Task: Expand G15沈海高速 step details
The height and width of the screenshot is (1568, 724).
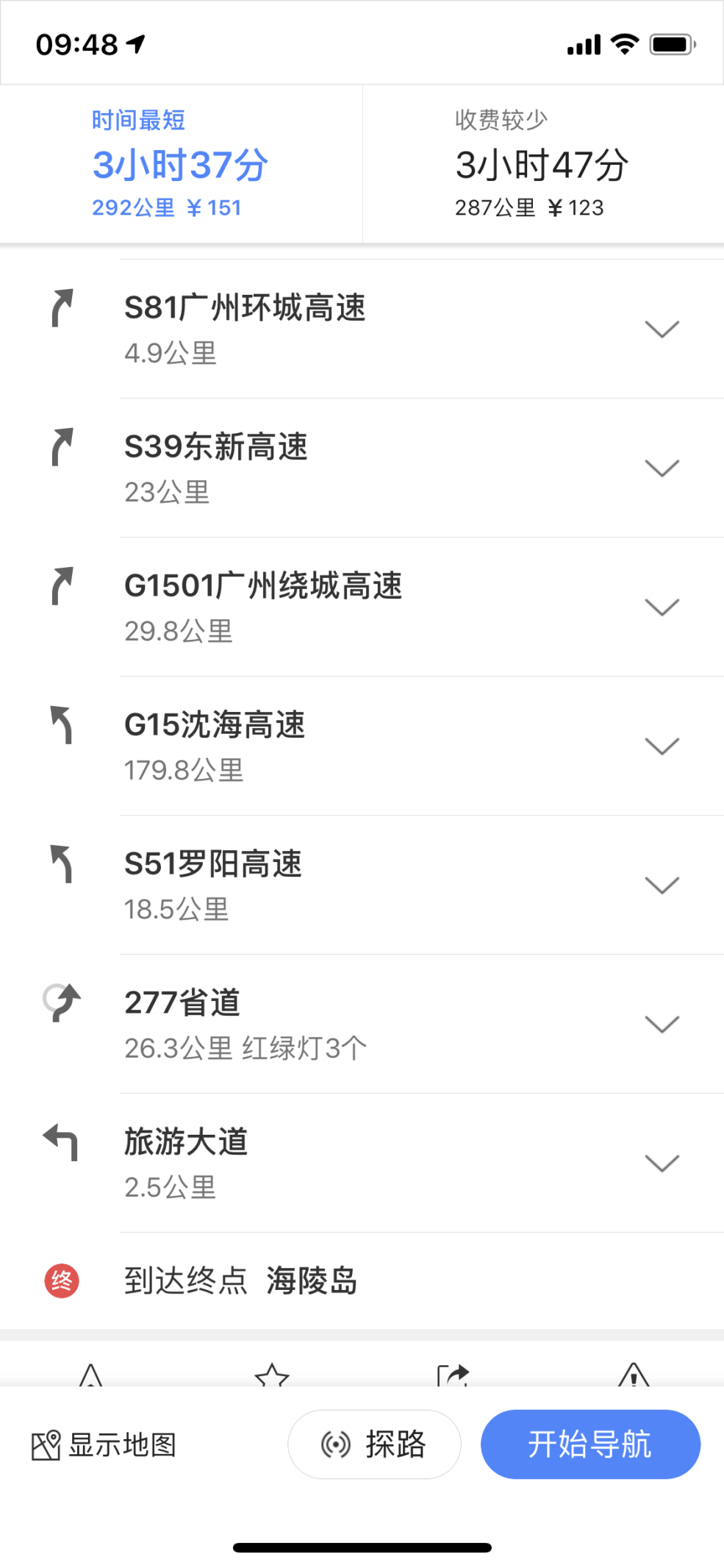Action: pos(662,746)
